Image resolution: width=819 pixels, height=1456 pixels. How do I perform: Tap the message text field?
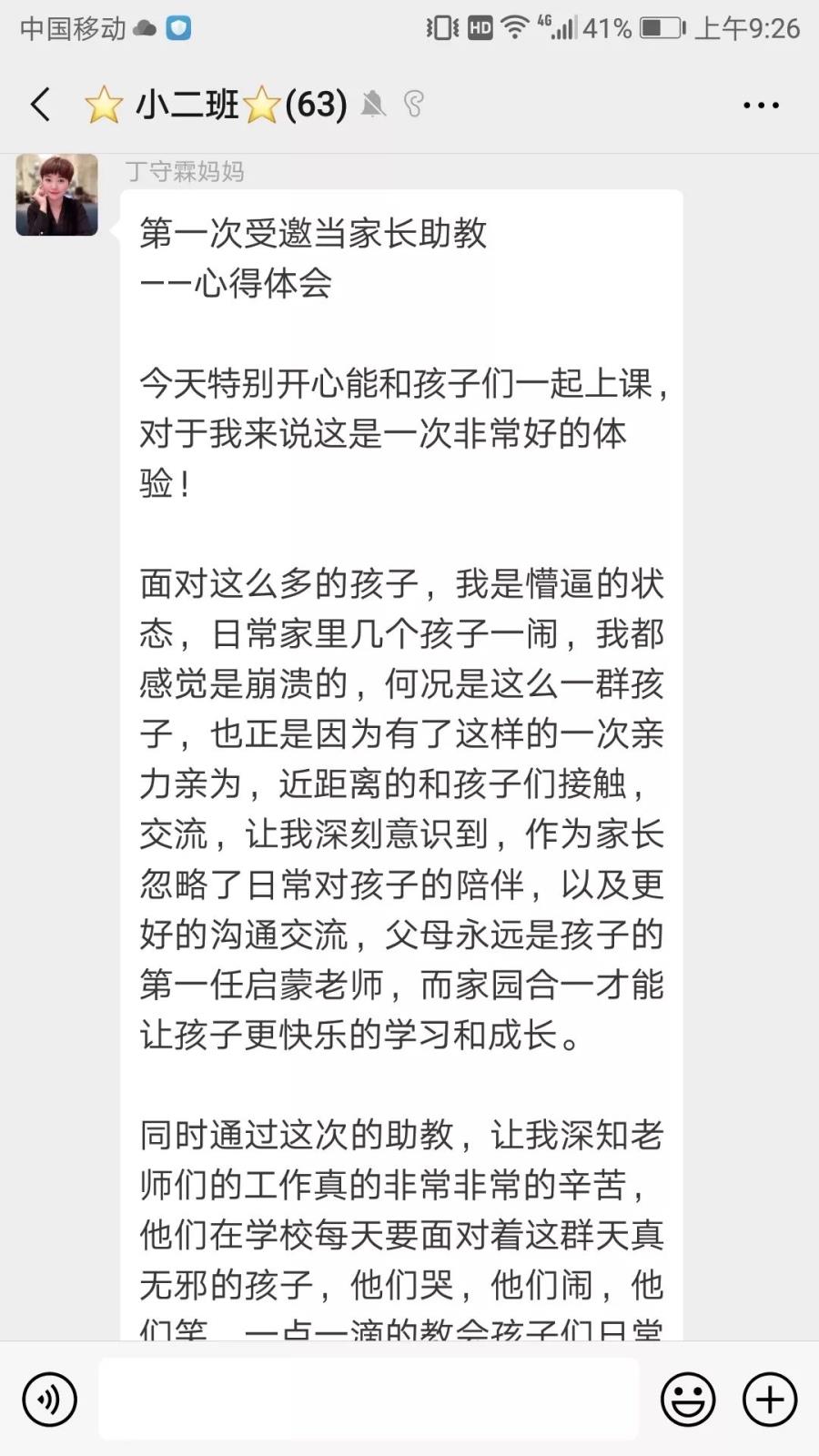[369, 1400]
